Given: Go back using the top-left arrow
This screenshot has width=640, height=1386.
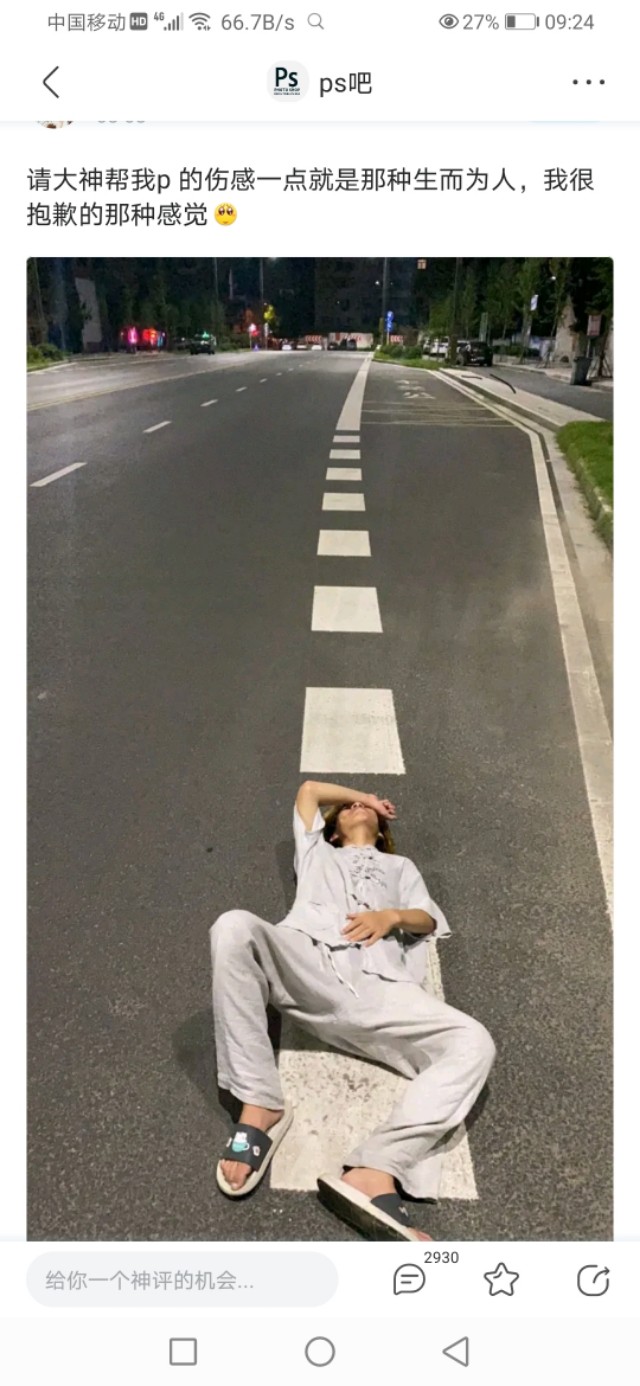Looking at the screenshot, I should [x=51, y=82].
